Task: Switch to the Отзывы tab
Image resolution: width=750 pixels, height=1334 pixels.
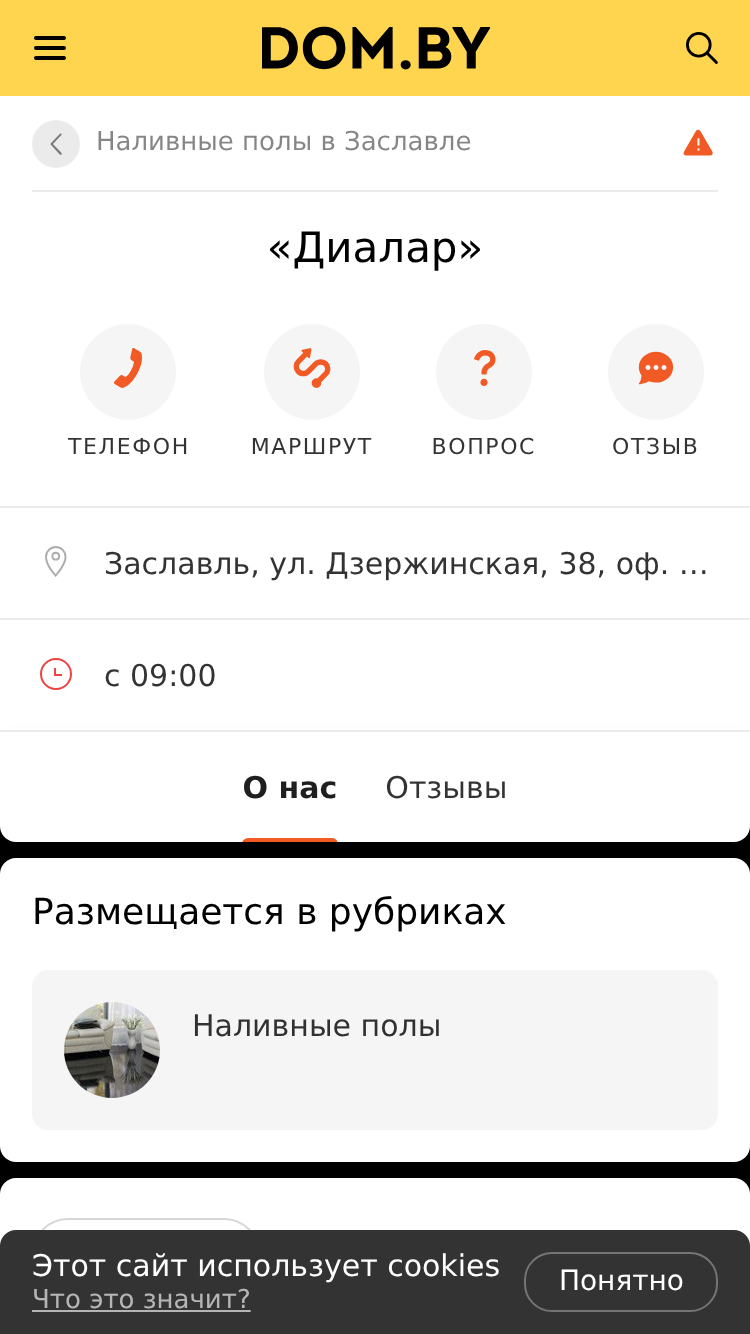Action: click(446, 788)
